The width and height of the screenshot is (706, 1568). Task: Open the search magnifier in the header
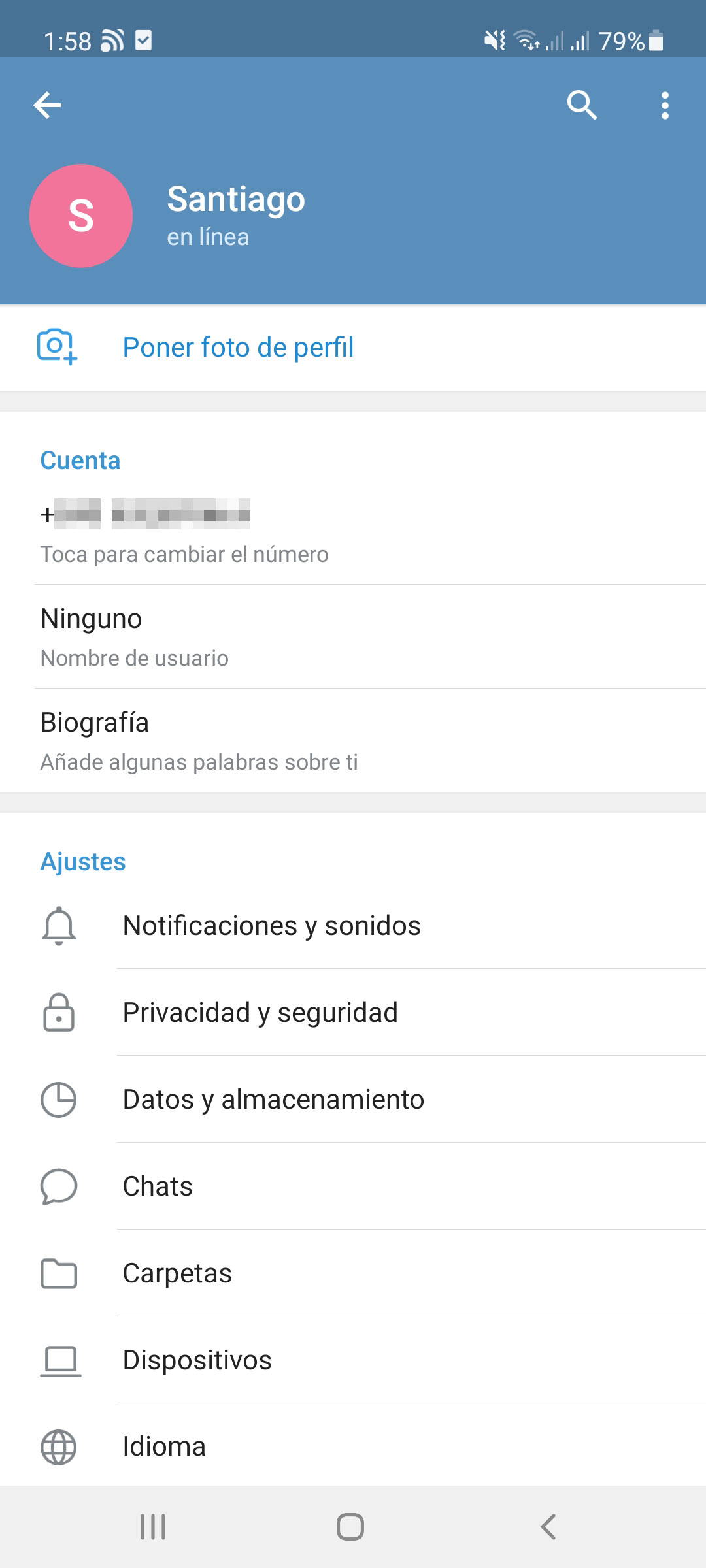(x=582, y=105)
